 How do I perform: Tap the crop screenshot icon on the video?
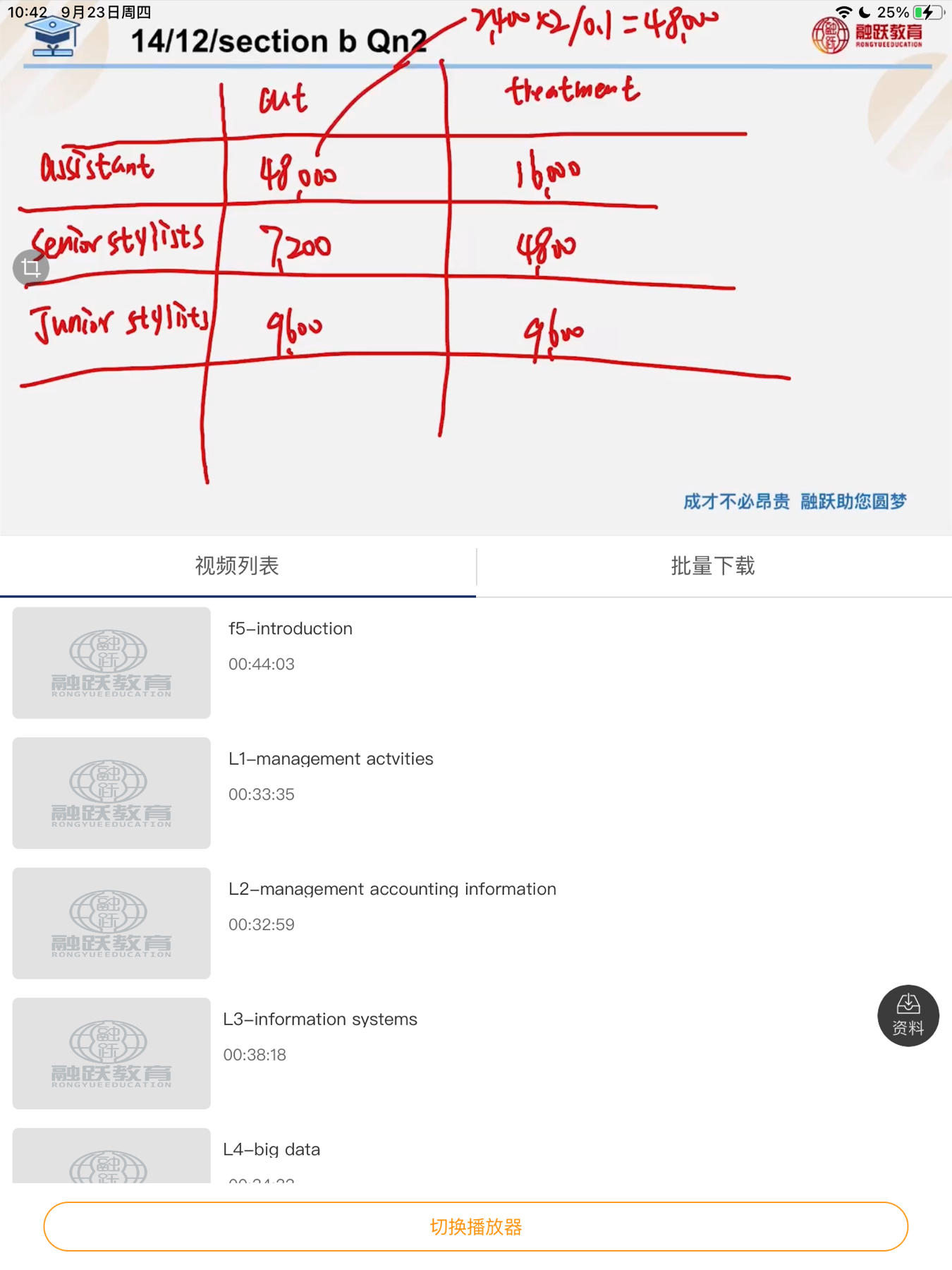coord(31,268)
